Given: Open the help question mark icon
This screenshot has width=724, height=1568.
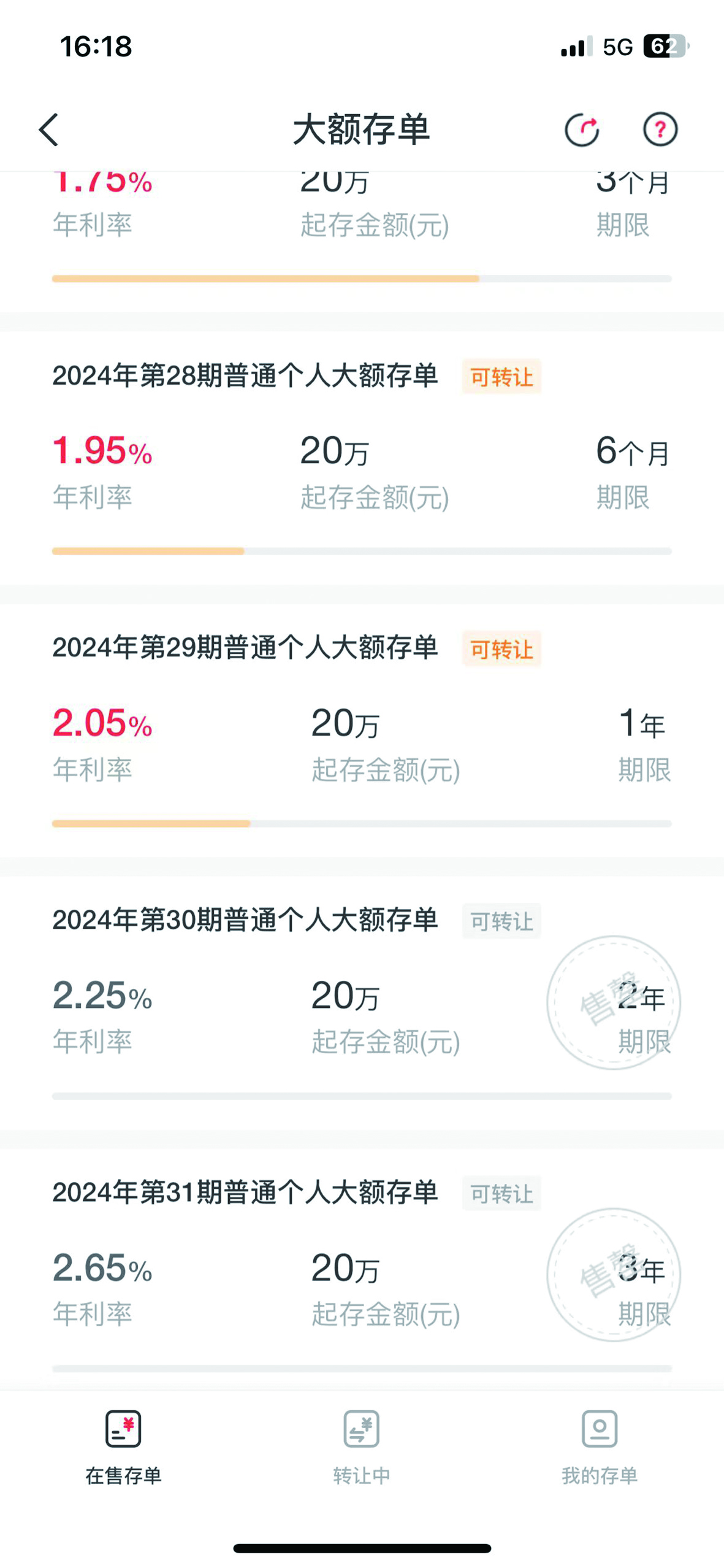Looking at the screenshot, I should pos(660,130).
